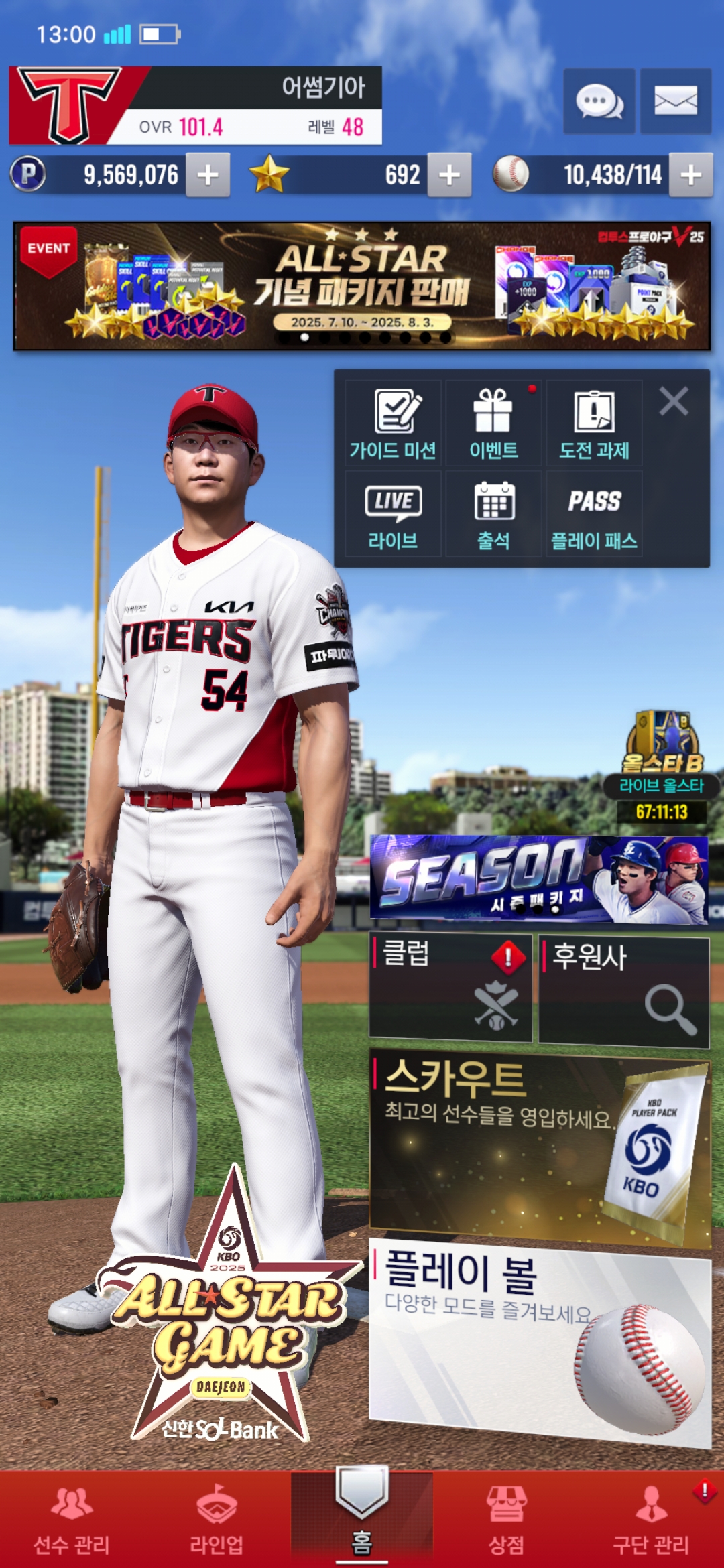
Task: Open the 이벤트 gift menu
Action: click(x=493, y=423)
